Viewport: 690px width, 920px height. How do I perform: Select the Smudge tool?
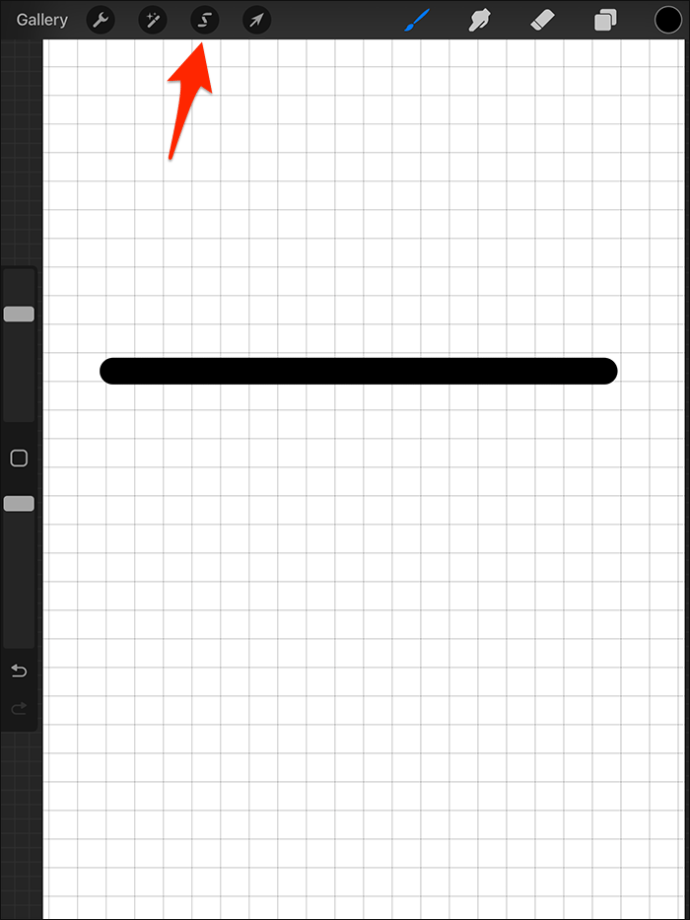479,20
